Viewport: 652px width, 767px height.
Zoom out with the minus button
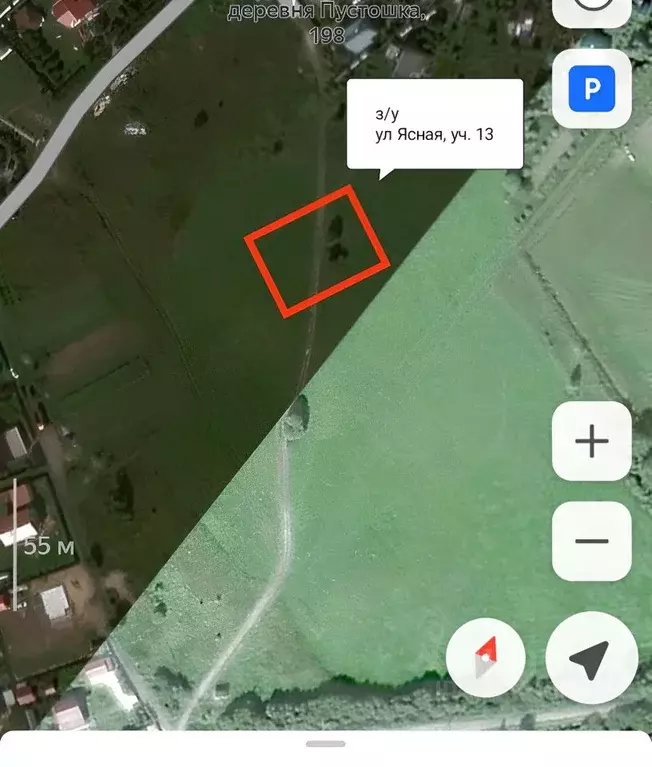592,541
